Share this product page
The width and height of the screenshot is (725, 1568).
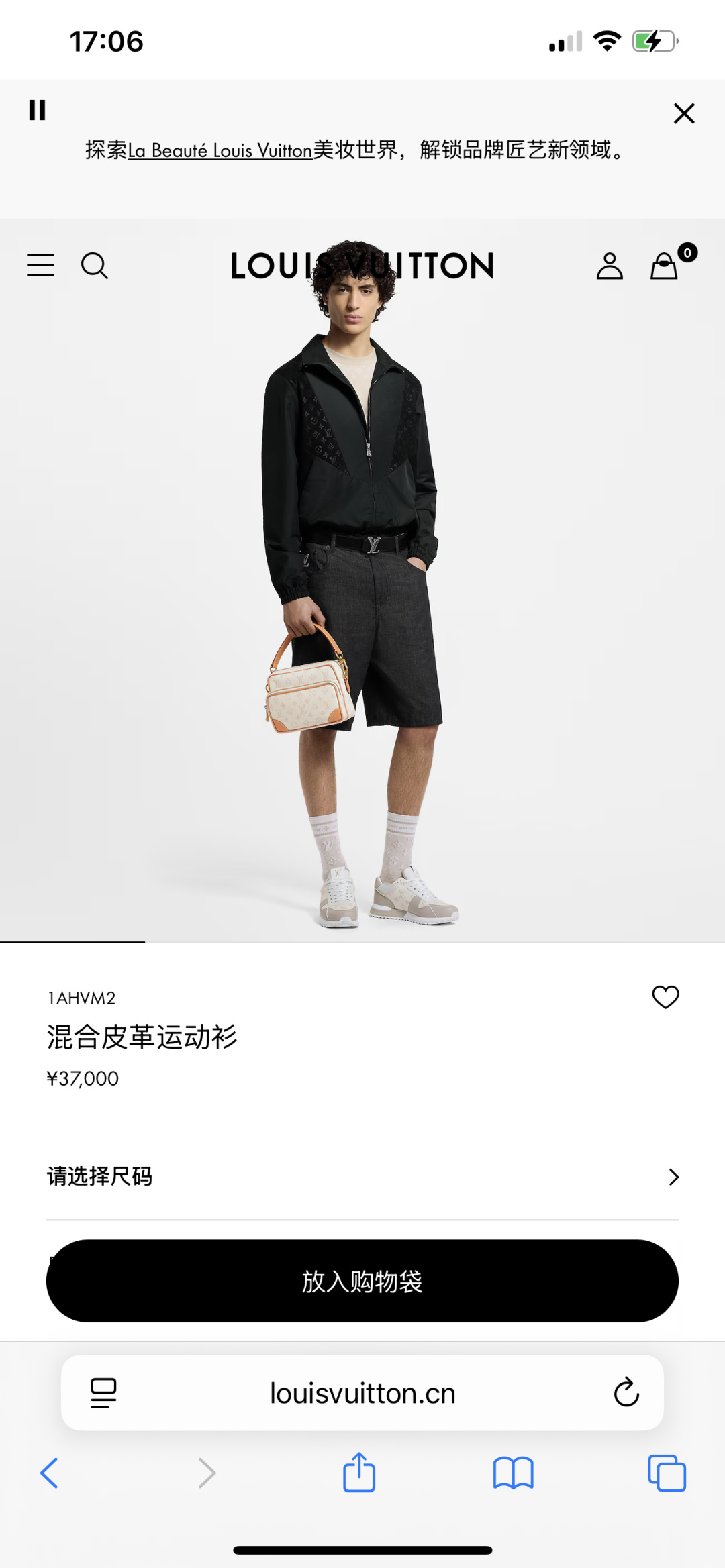click(358, 1473)
